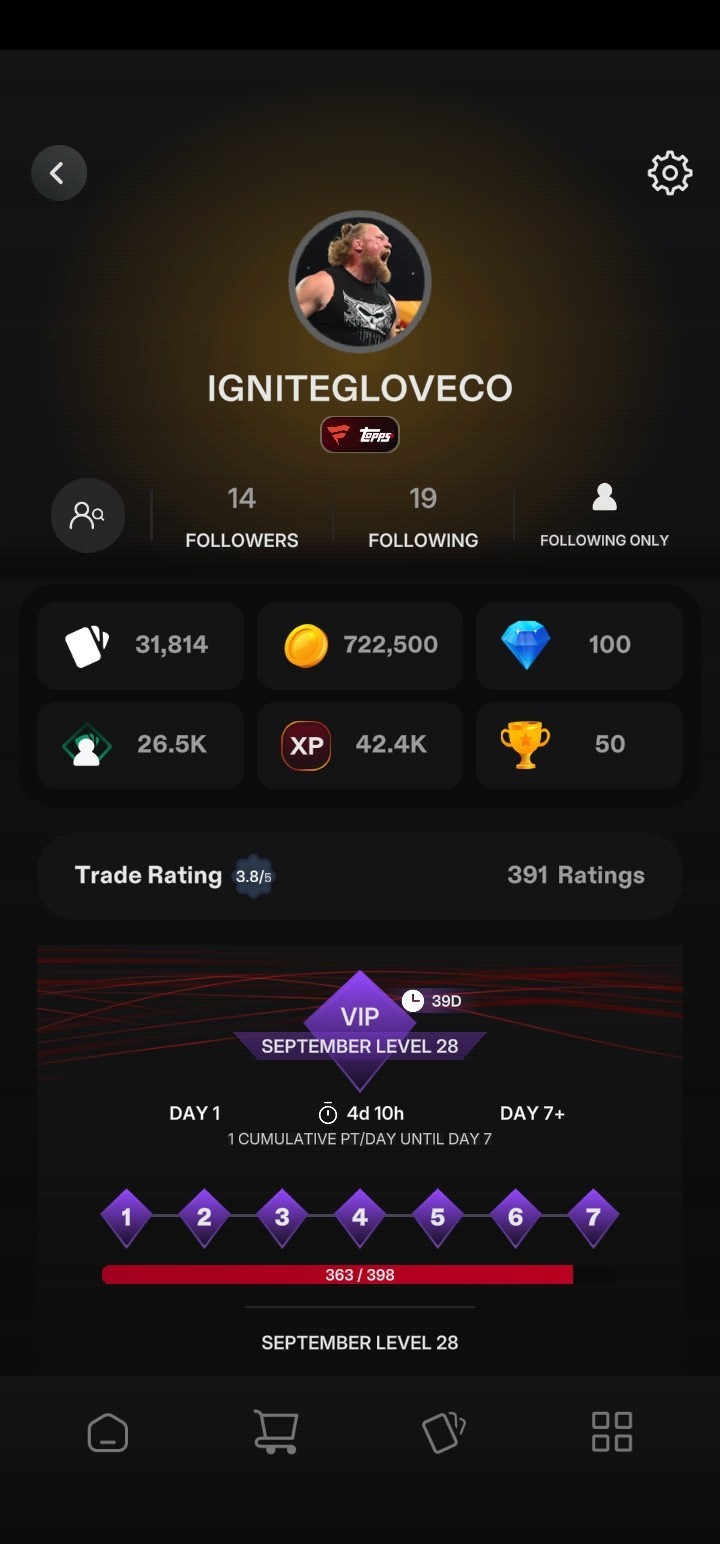Open settings via the gear icon
The height and width of the screenshot is (1544, 720).
[x=669, y=173]
